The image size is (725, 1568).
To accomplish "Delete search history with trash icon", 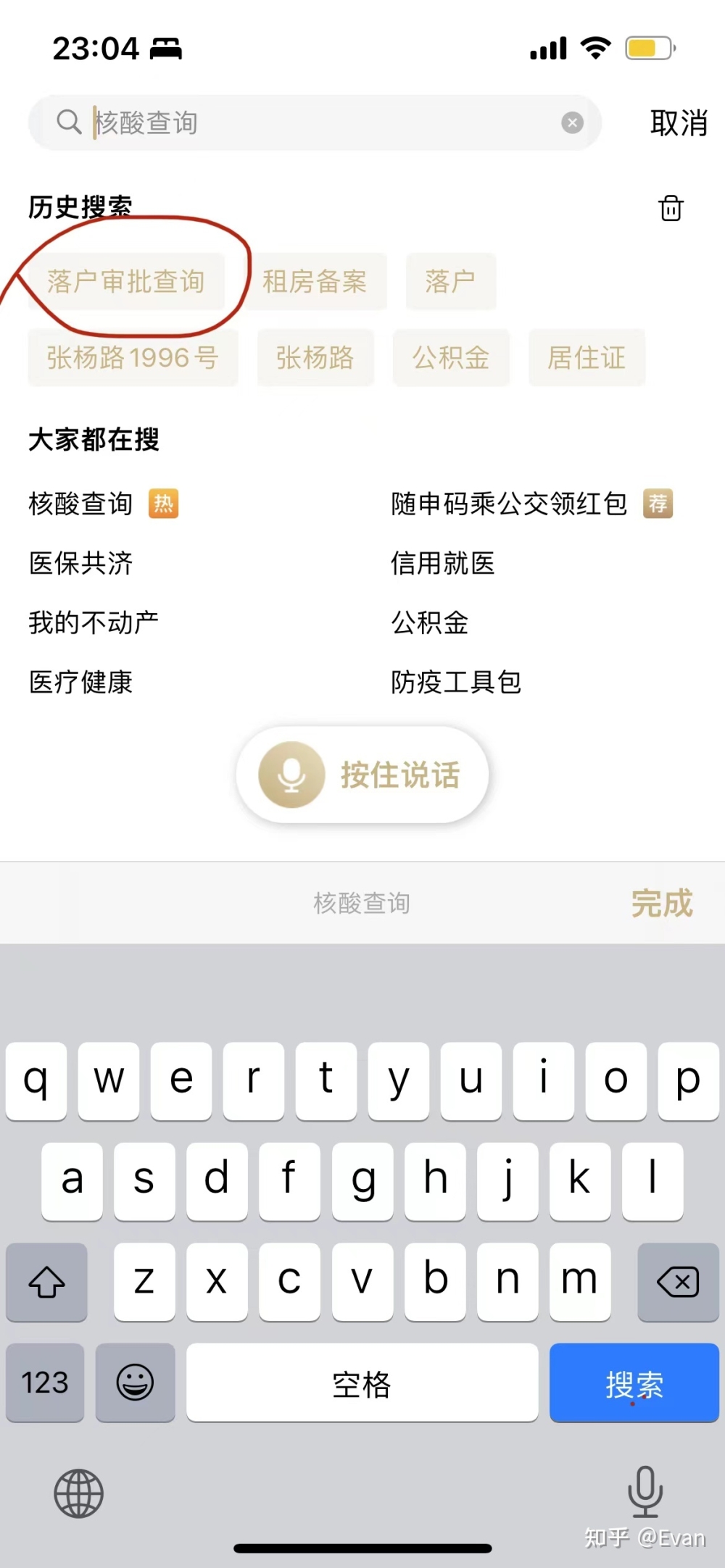I will click(671, 208).
